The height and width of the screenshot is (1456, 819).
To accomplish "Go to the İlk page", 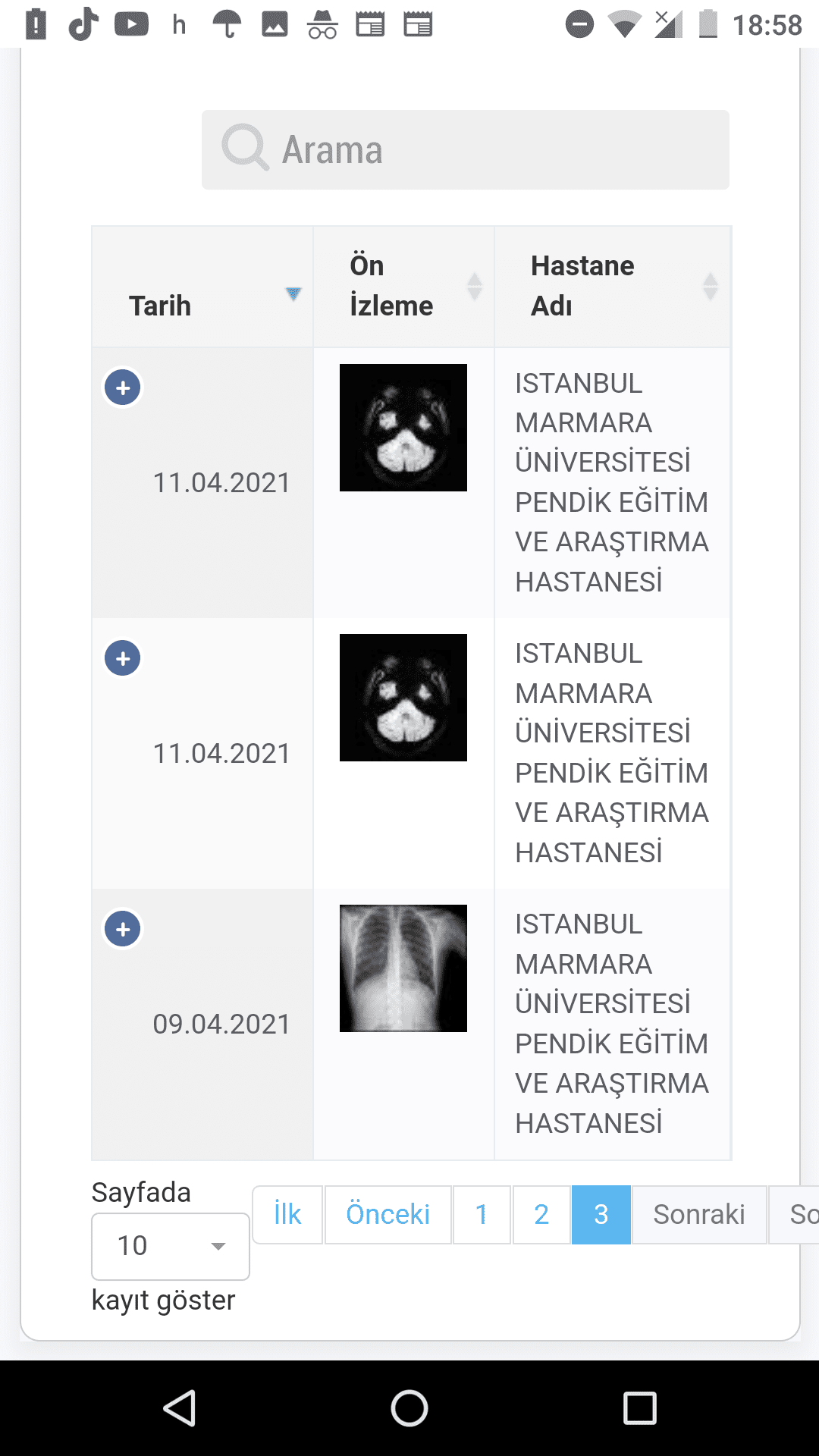I will [x=287, y=1215].
